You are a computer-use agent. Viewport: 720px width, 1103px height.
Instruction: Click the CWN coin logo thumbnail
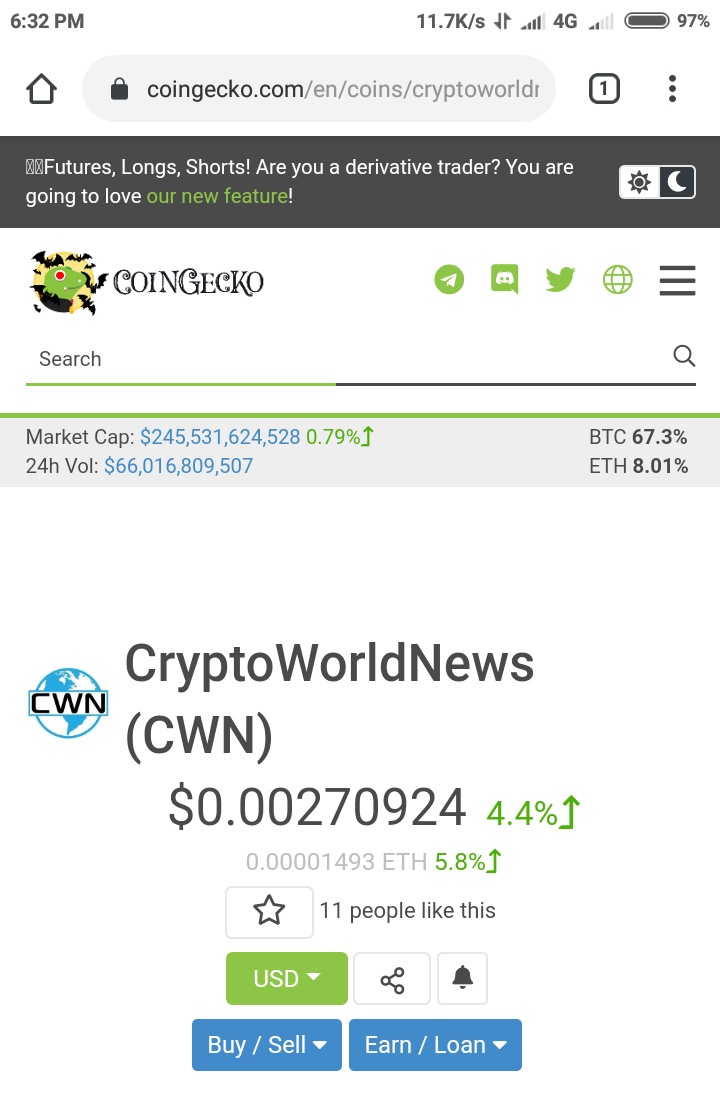coord(68,701)
